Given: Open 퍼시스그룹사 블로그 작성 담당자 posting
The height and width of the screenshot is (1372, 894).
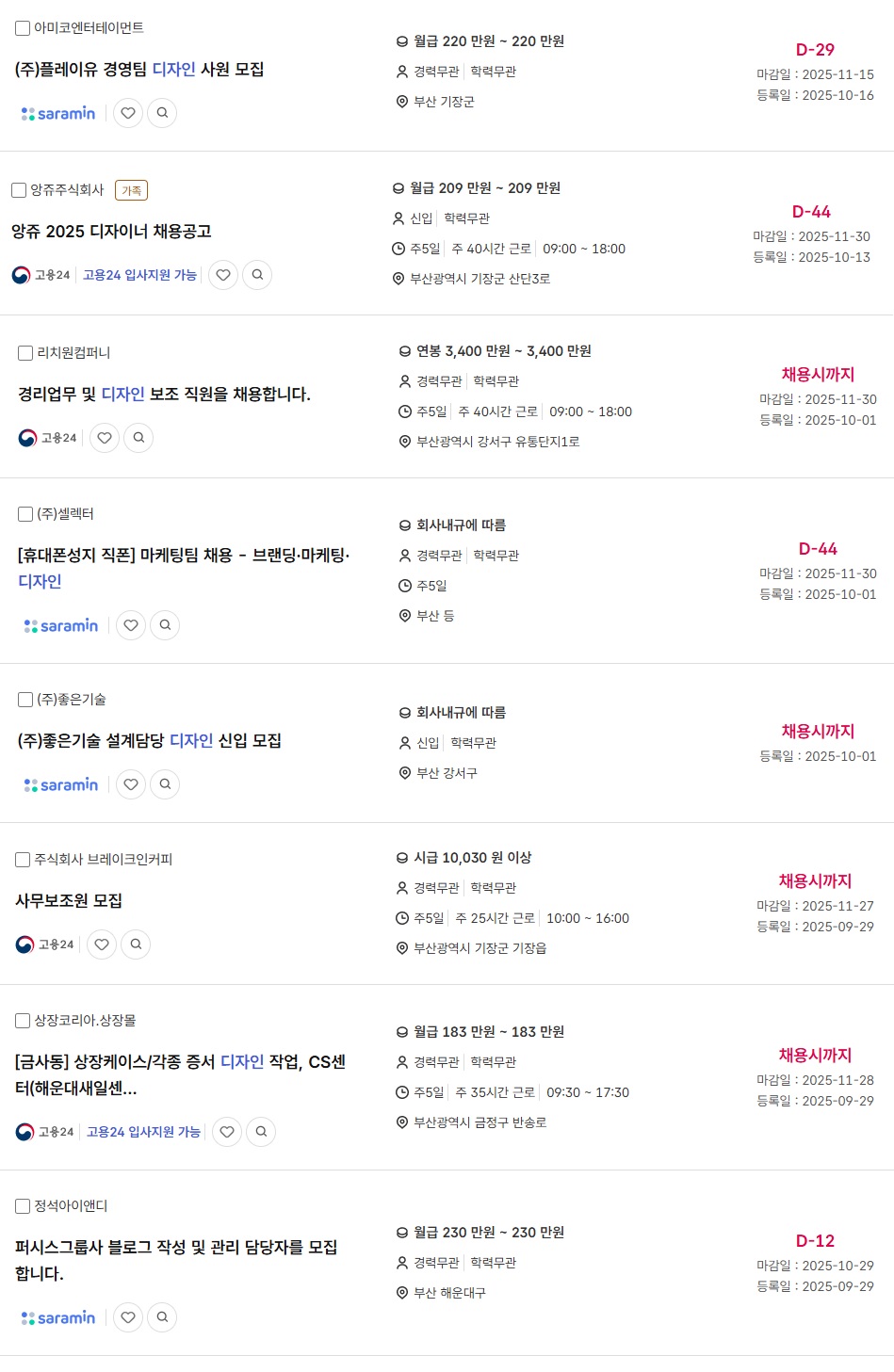Looking at the screenshot, I should [x=176, y=1248].
